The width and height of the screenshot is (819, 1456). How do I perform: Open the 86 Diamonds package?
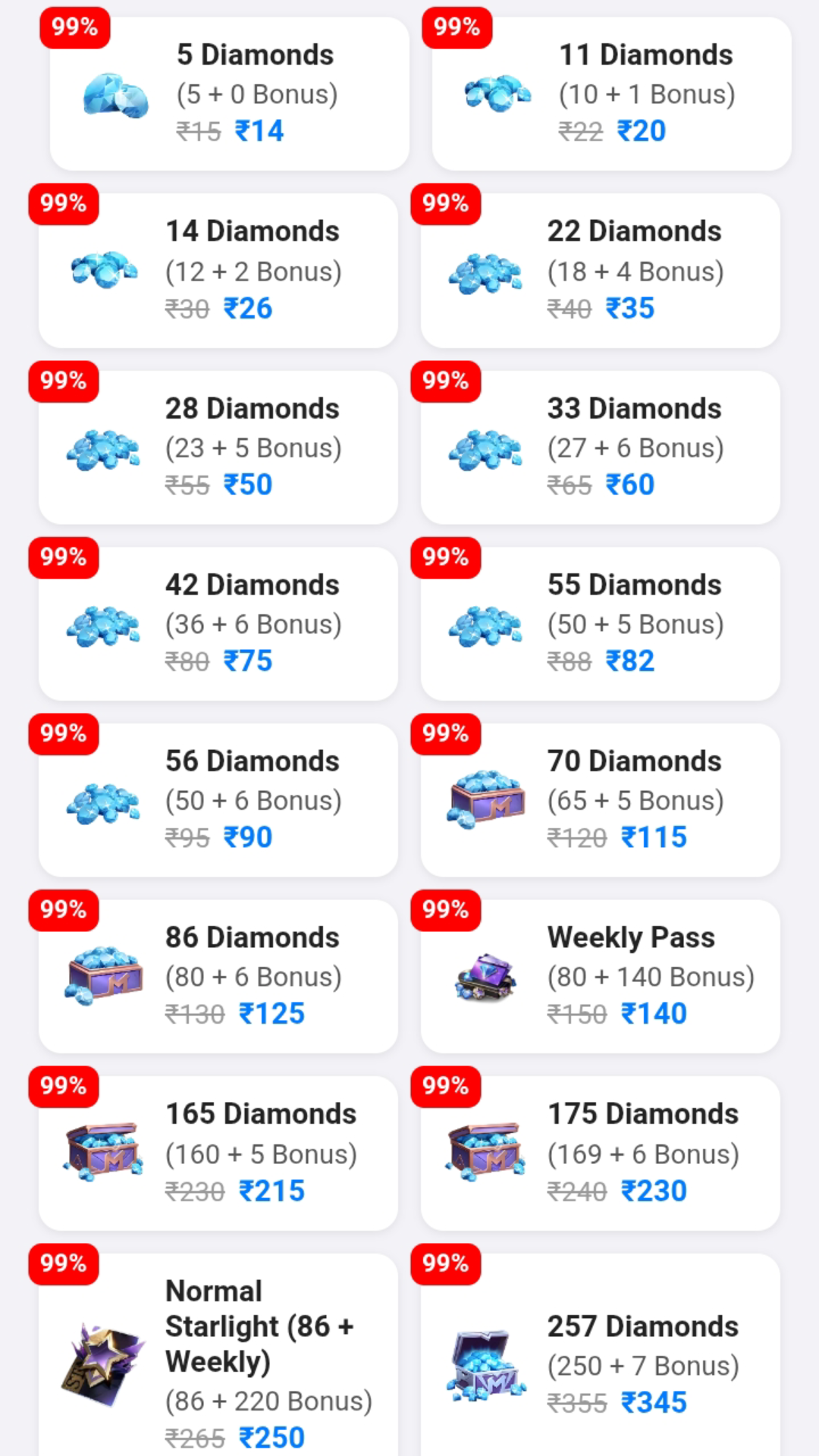point(218,977)
